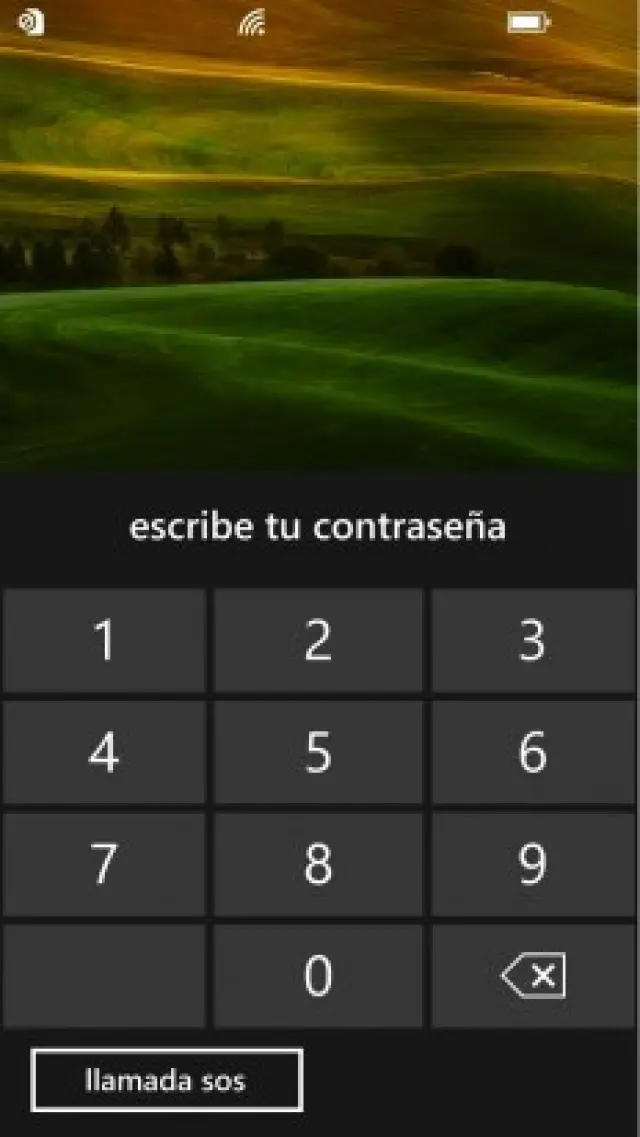Select the number 9 key

533,865
